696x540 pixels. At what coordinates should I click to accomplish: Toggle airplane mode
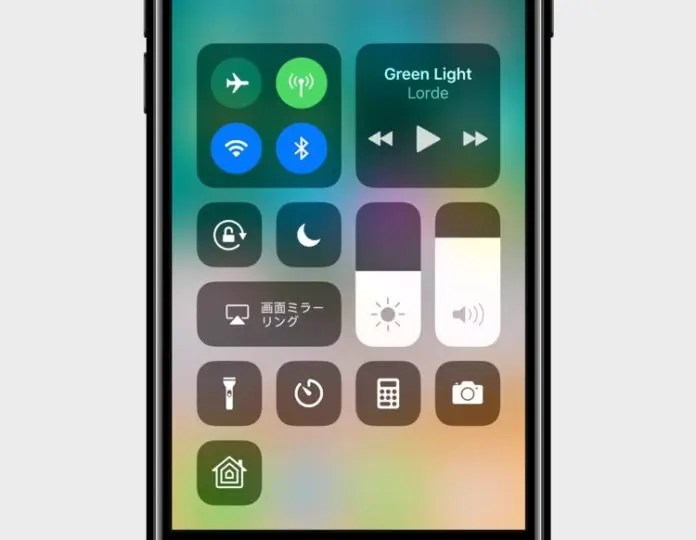pos(236,83)
